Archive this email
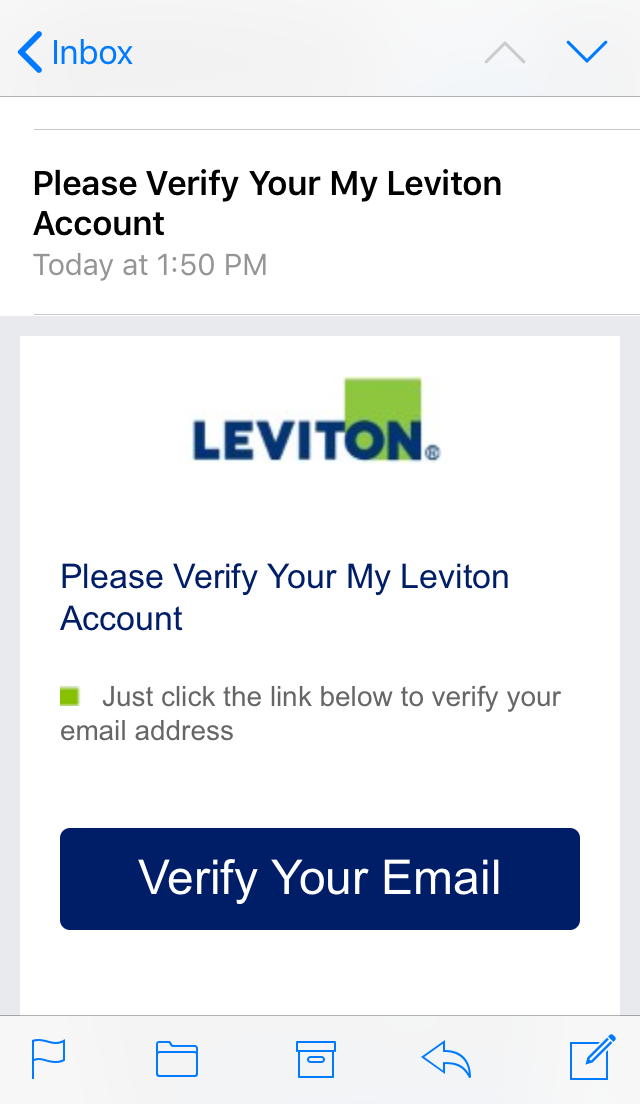Screen dimensions: 640x1104 point(316,1059)
